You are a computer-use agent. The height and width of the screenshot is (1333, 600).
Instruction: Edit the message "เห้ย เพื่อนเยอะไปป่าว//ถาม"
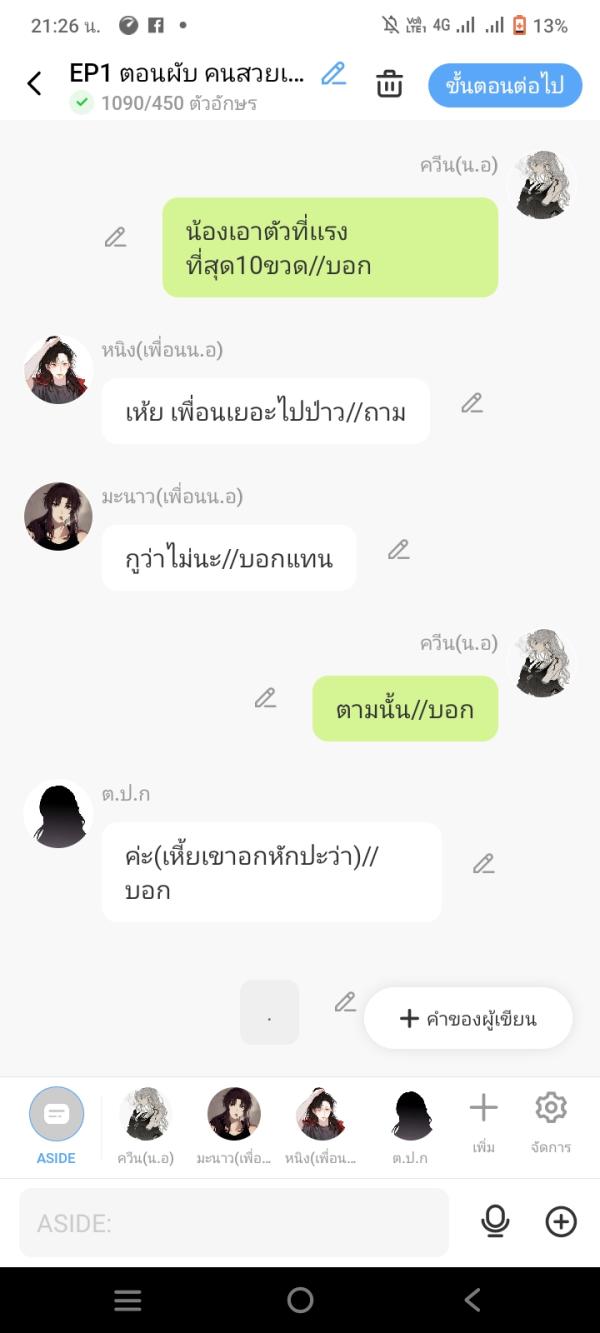coord(472,403)
